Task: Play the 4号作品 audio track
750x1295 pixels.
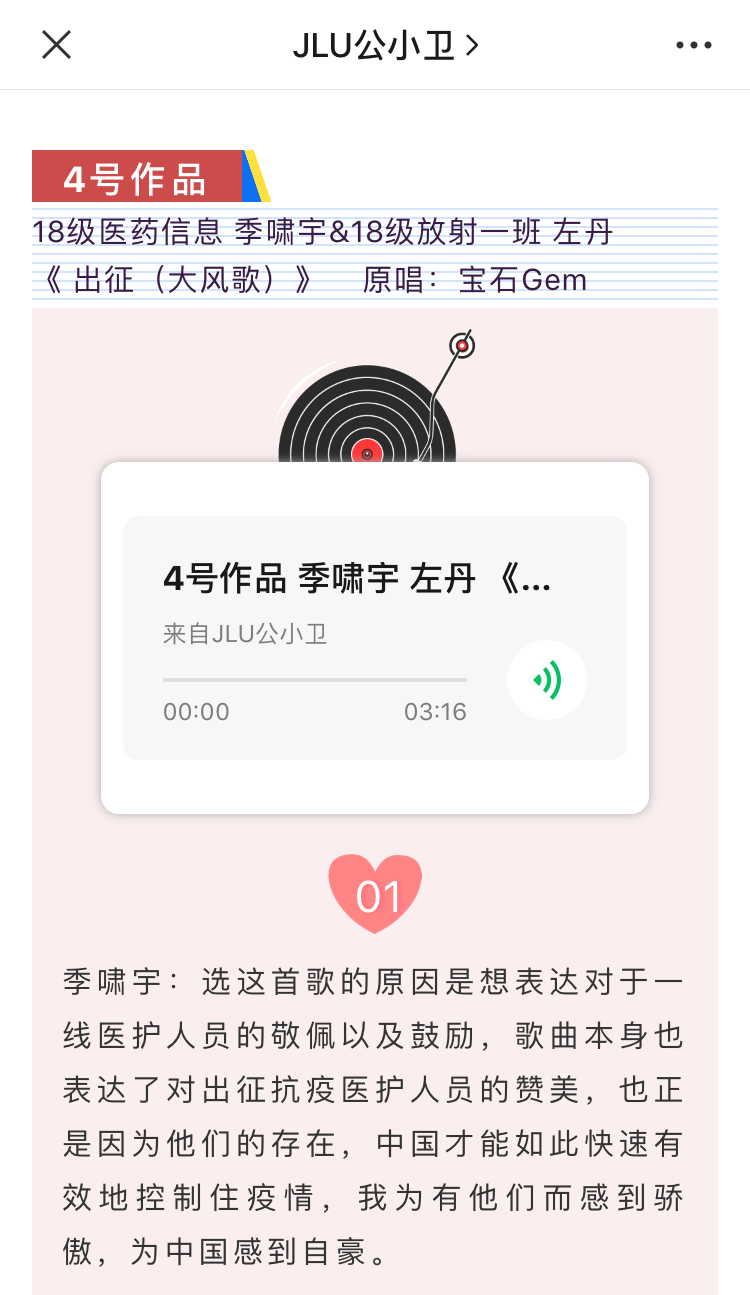Action: point(546,681)
